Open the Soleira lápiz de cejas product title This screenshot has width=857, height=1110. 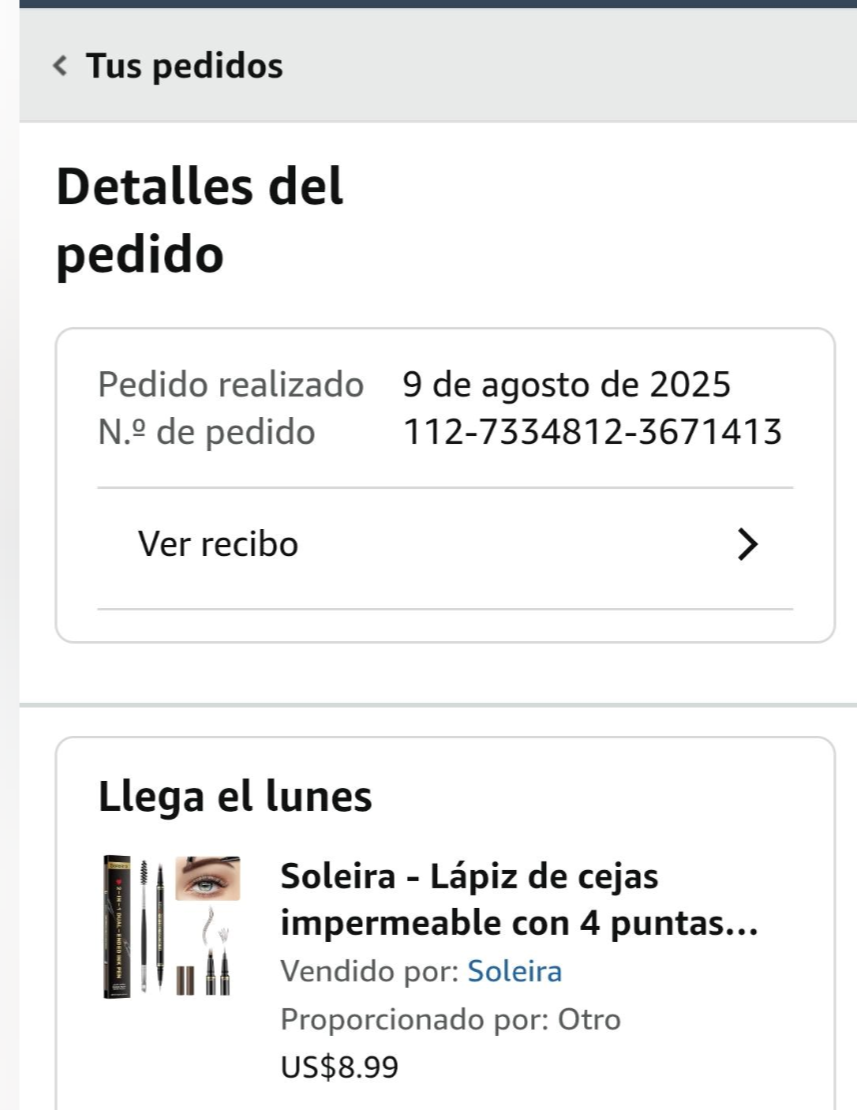(519, 900)
